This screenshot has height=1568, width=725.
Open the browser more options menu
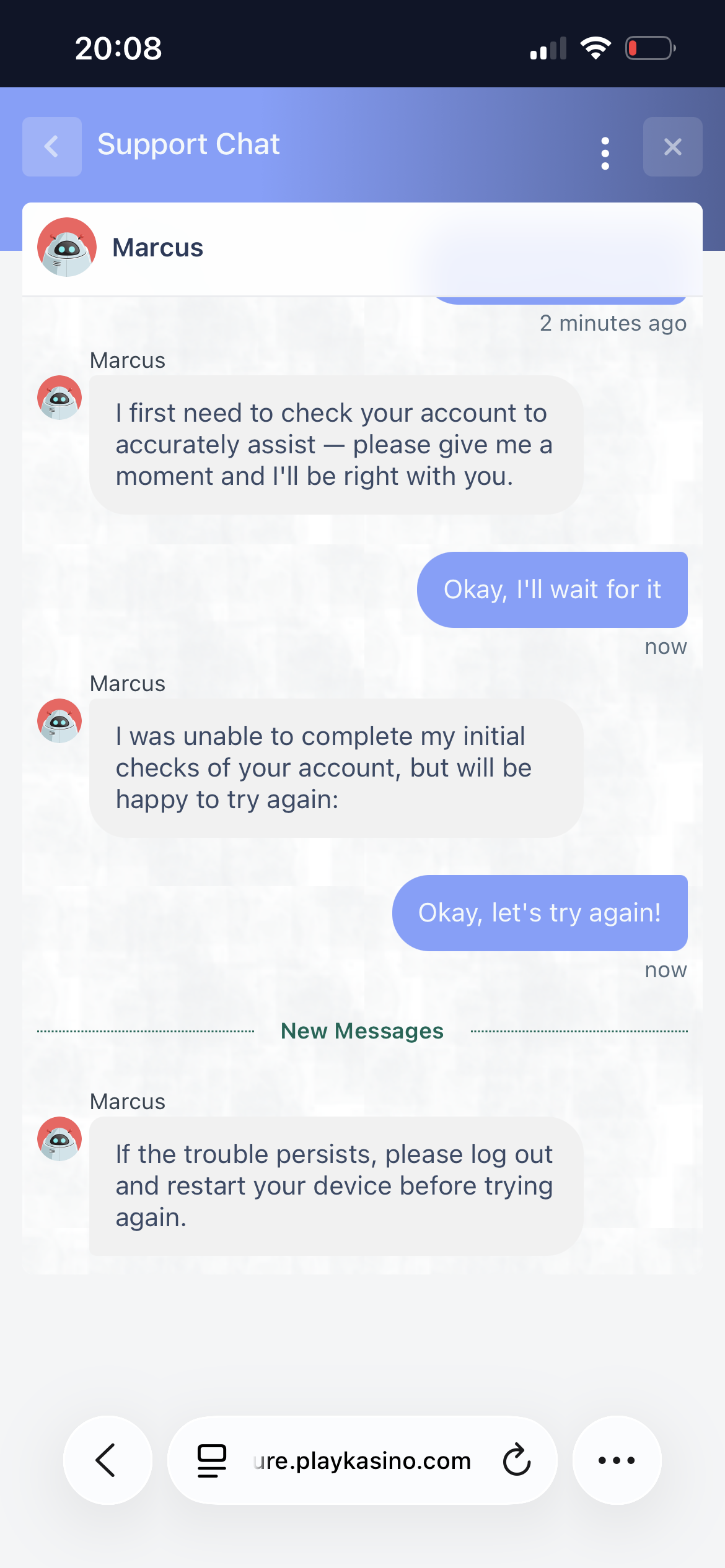click(x=617, y=1460)
